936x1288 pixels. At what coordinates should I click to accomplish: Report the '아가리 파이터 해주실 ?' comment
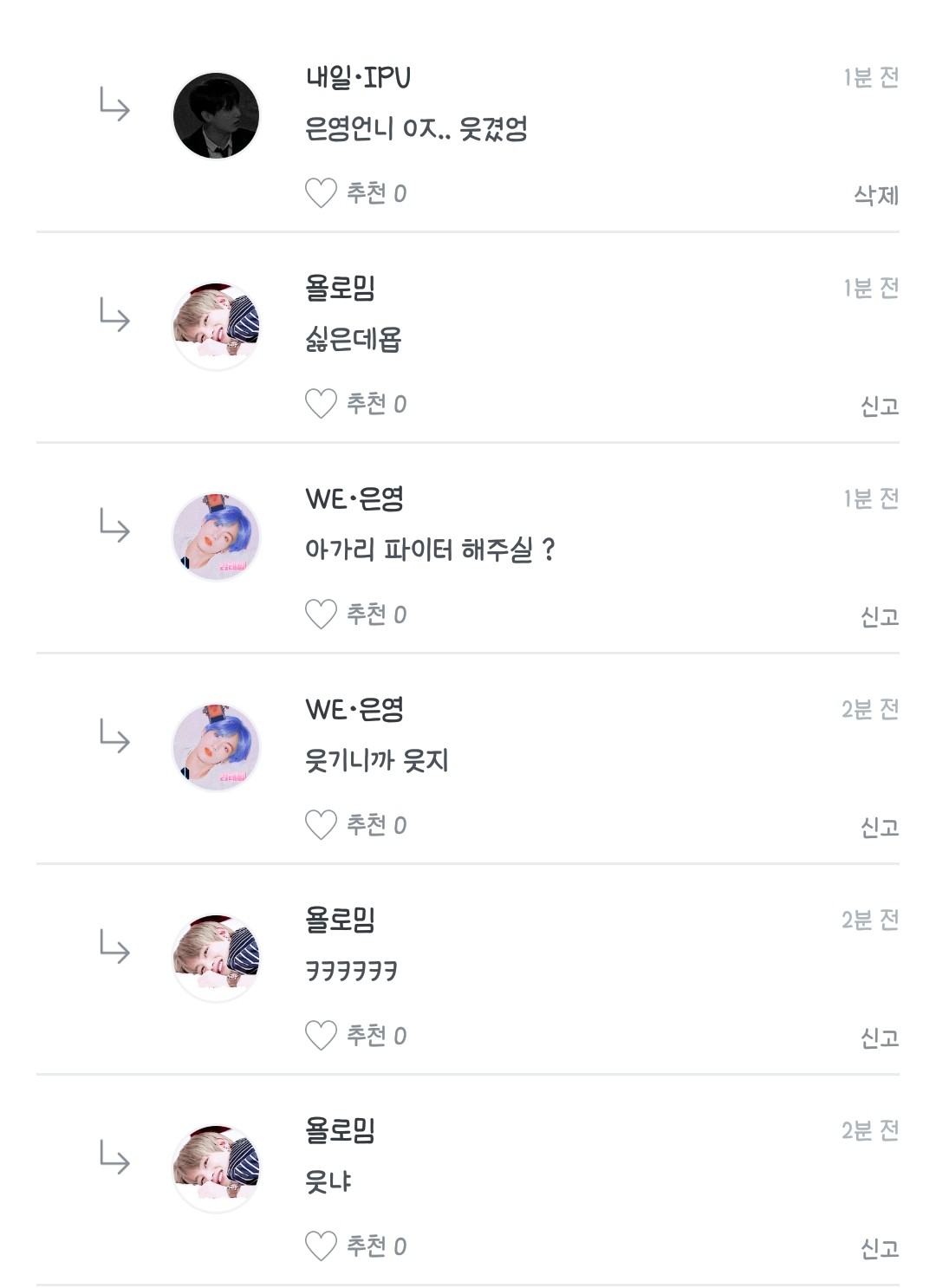[x=879, y=616]
